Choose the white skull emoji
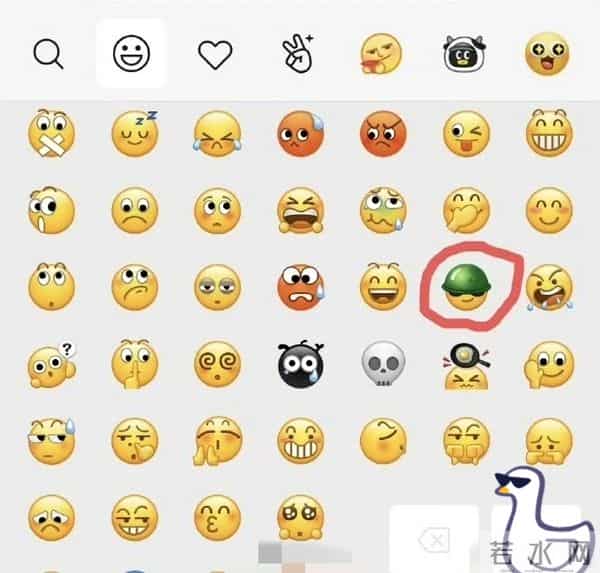Viewport: 600px width, 573px height. 383,363
